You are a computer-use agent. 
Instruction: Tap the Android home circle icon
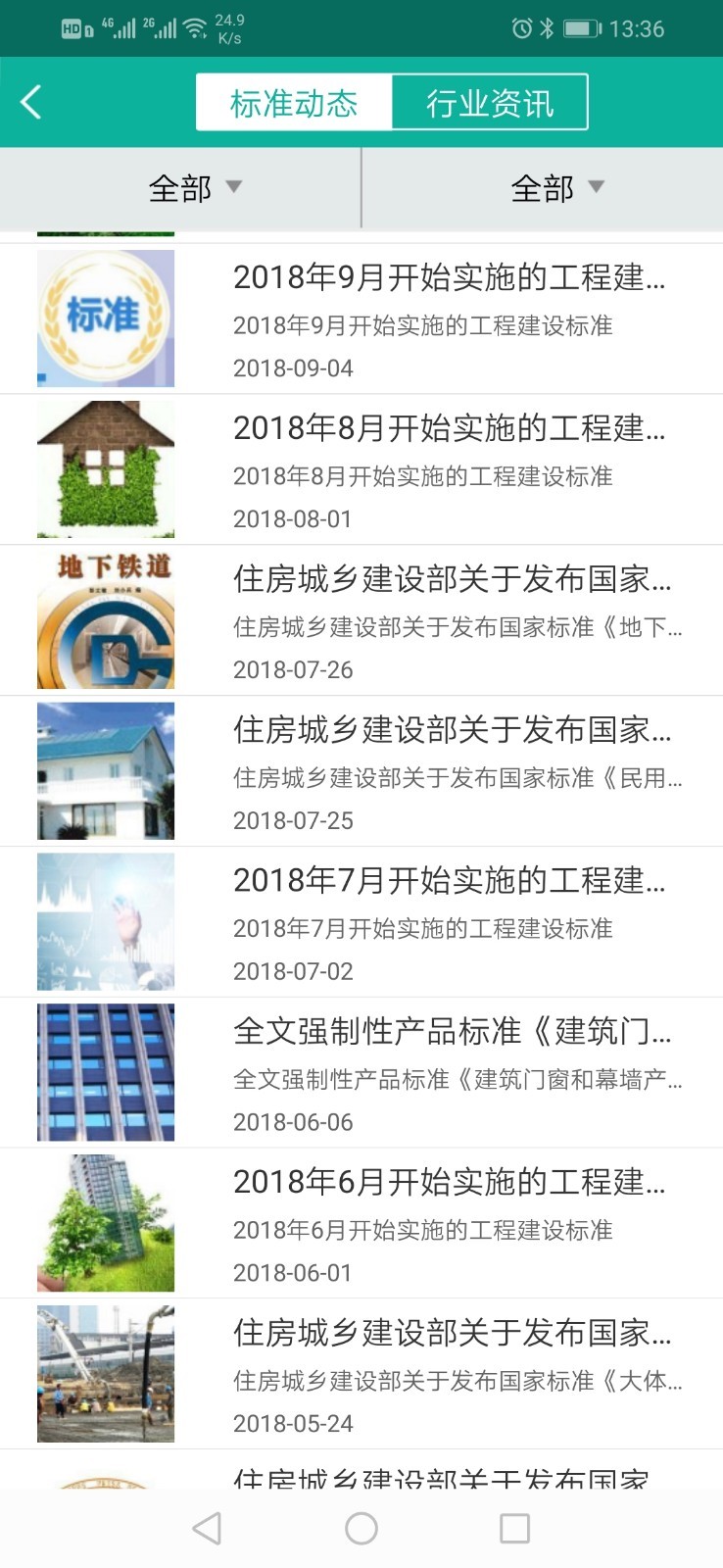pyautogui.click(x=361, y=1528)
